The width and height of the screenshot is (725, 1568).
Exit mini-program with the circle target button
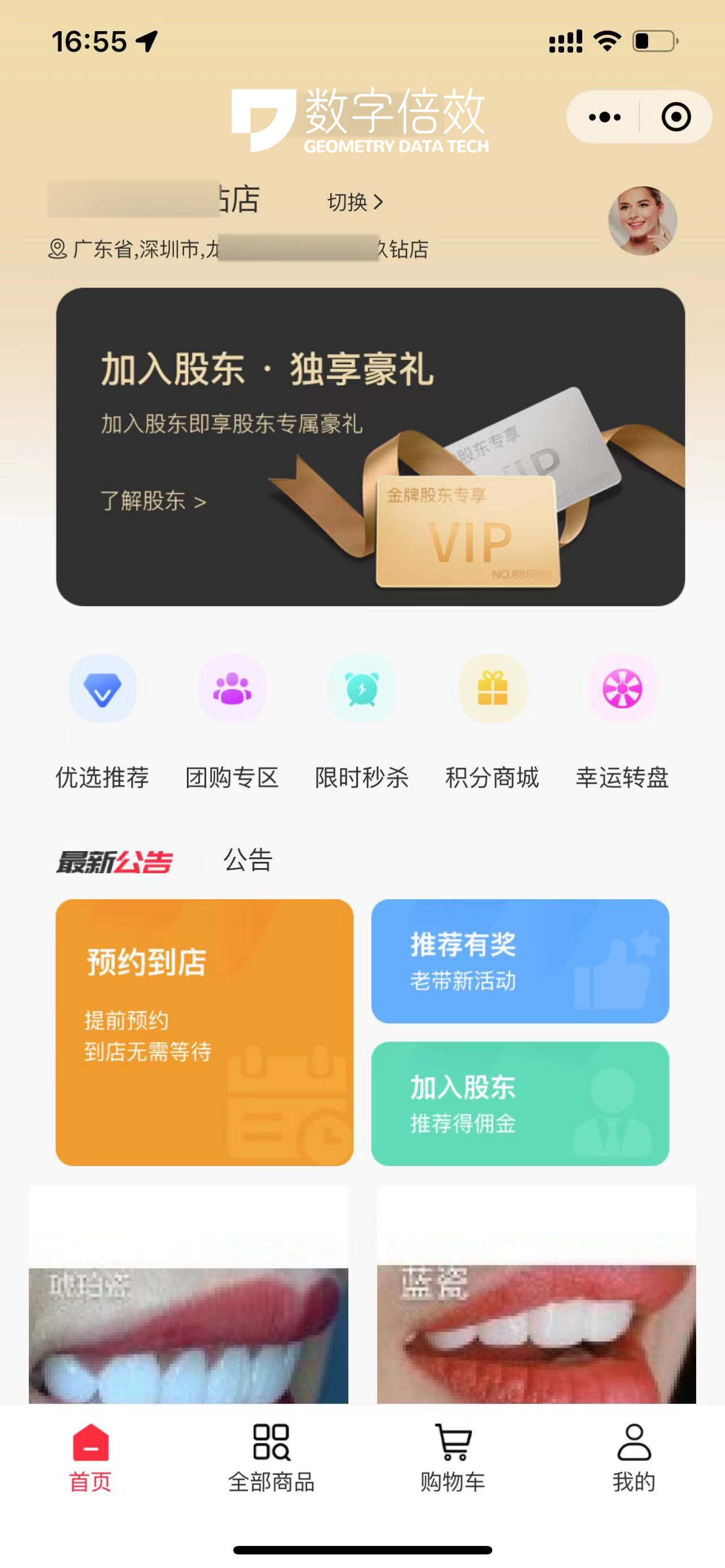pos(675,117)
